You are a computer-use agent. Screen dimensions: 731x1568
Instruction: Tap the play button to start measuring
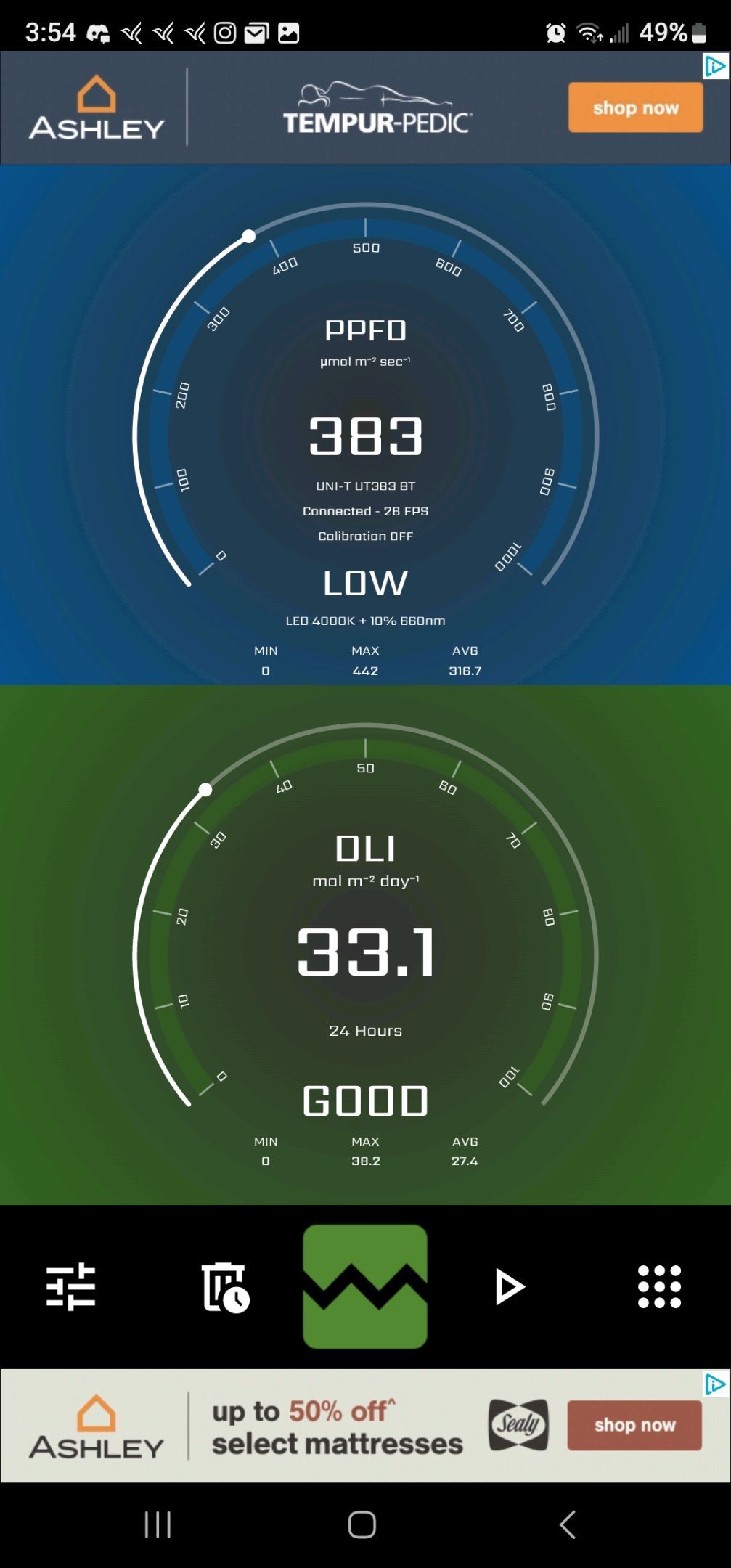point(510,1287)
